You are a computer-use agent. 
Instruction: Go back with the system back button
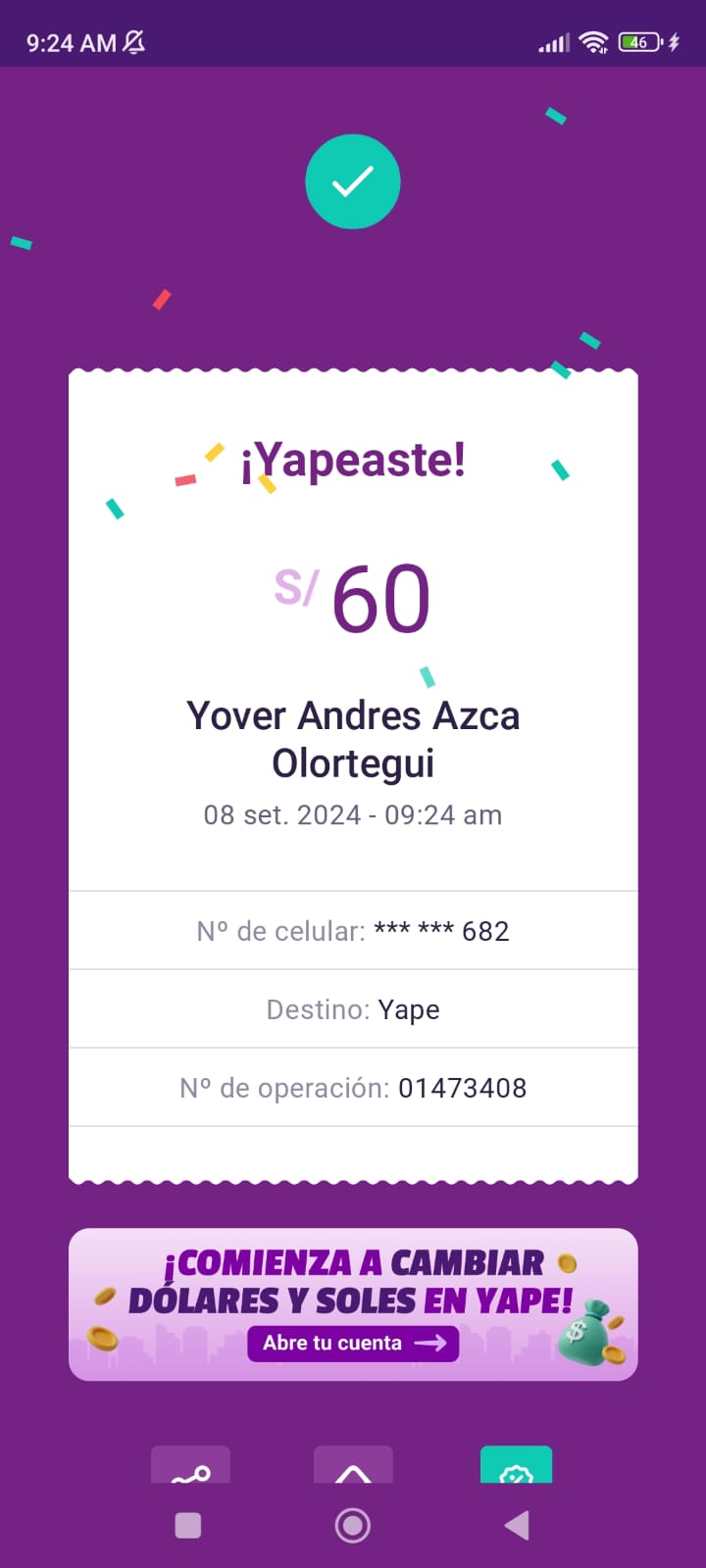click(x=517, y=1525)
